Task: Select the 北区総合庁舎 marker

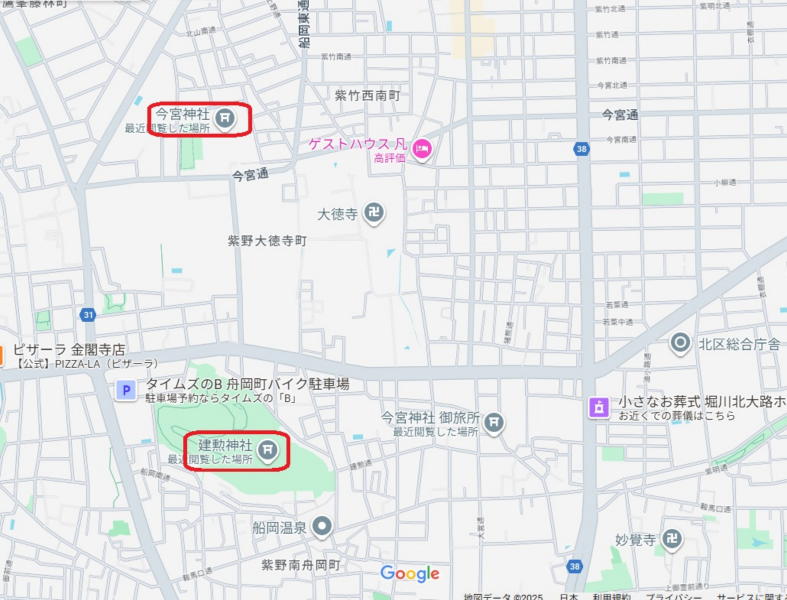Action: point(681,344)
